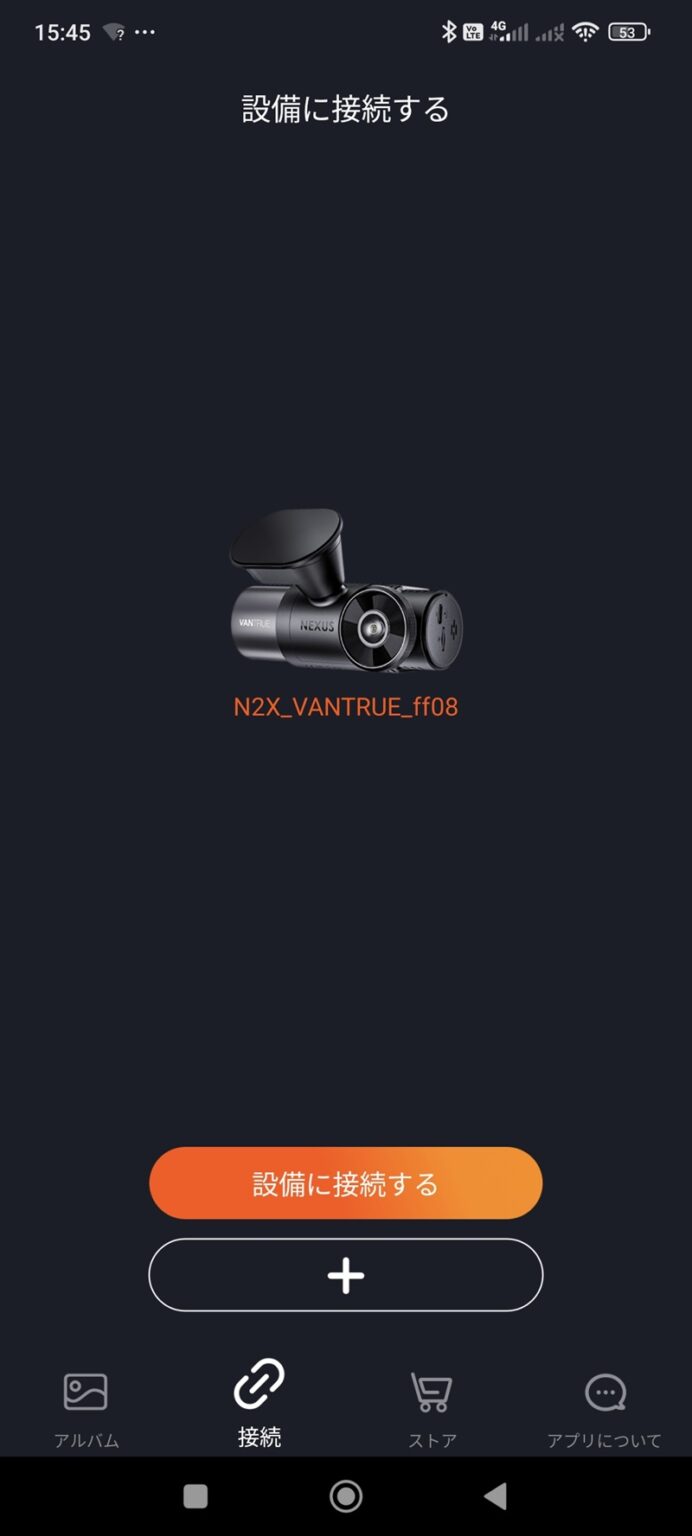
Task: Go back using the system back button
Action: click(495, 1496)
